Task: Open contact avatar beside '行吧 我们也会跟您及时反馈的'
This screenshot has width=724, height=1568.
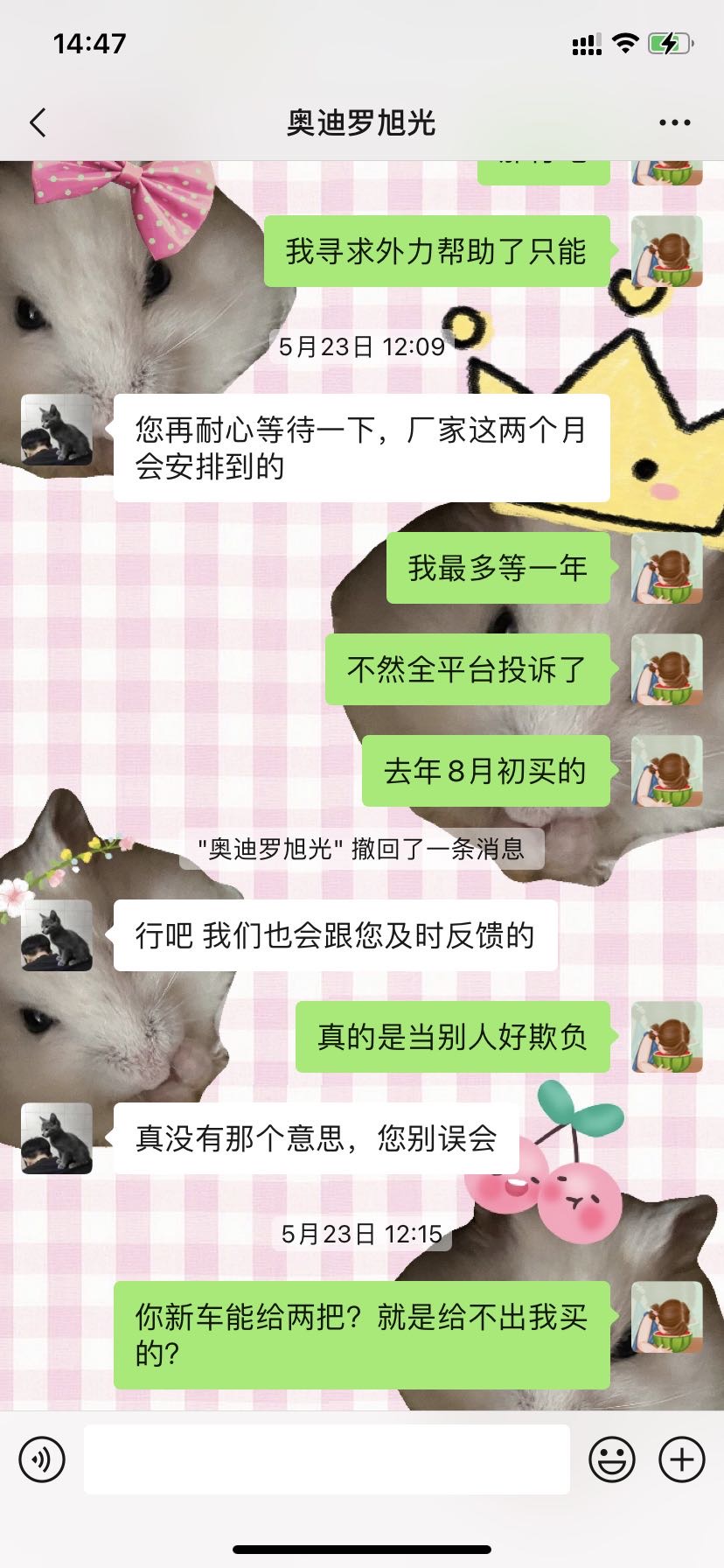Action: (x=57, y=935)
